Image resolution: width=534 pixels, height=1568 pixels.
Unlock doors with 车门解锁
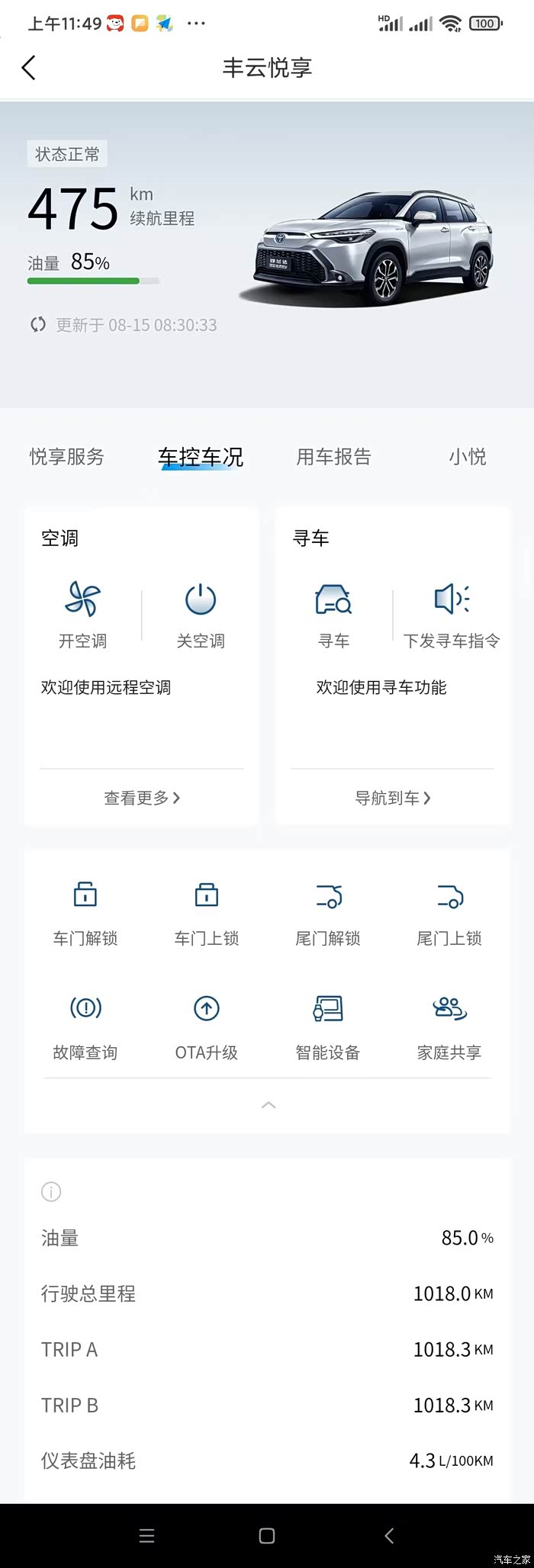[85, 912]
